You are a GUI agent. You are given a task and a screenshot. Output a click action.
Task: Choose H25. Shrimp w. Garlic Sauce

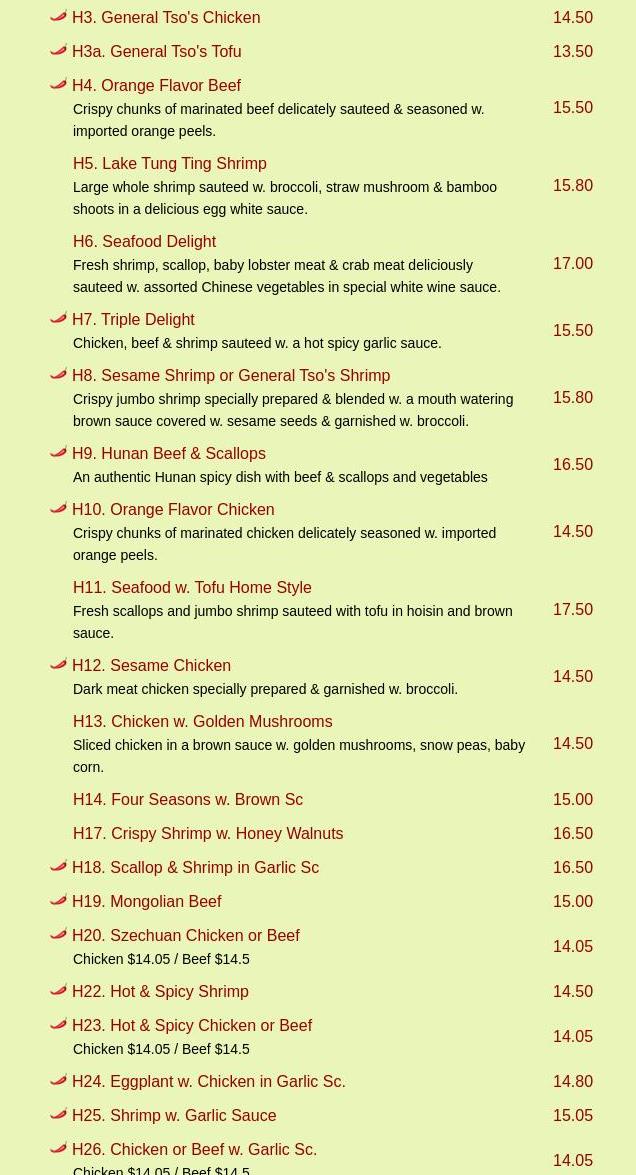coord(174,1116)
